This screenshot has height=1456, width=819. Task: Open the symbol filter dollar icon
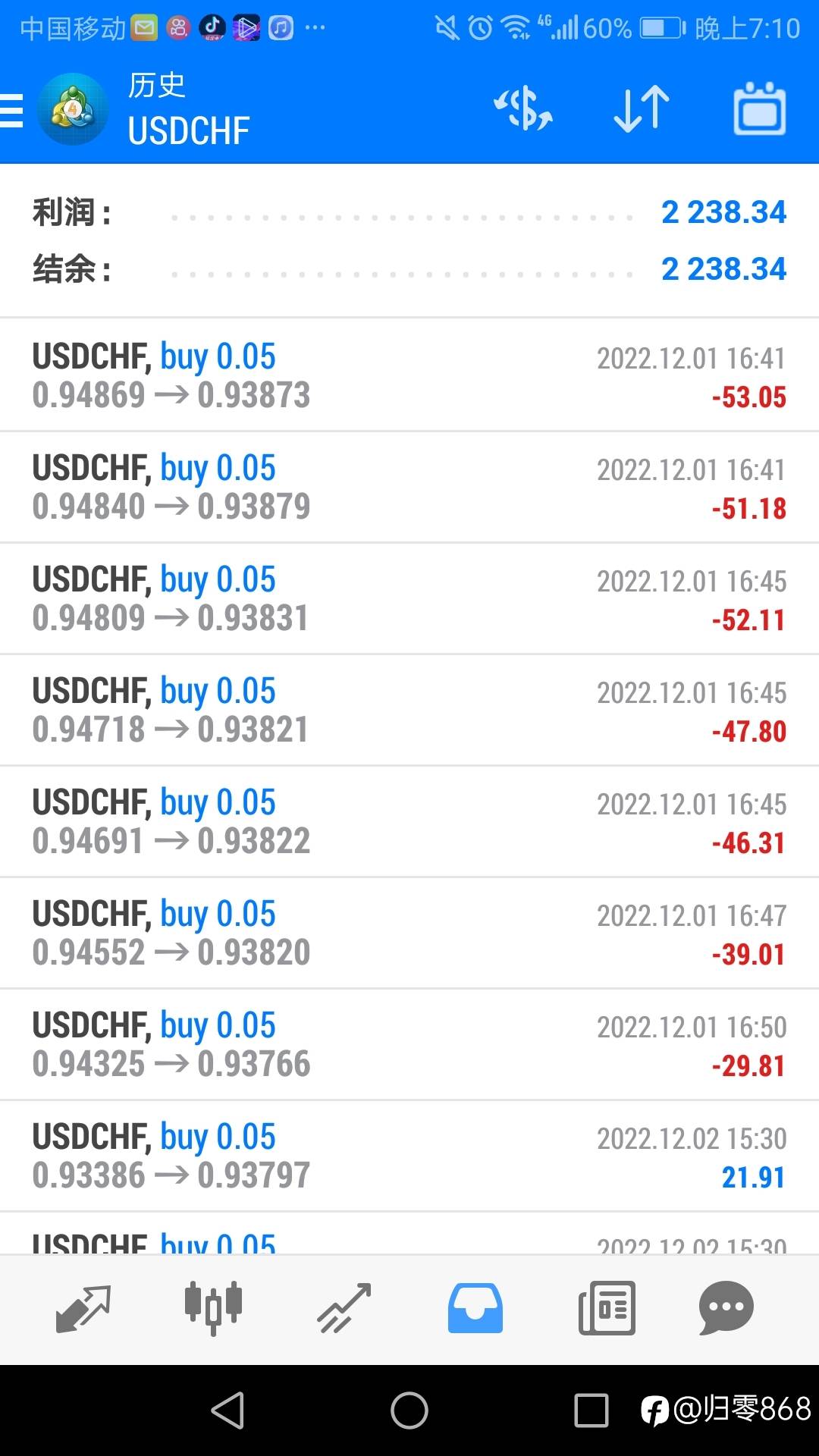[523, 109]
